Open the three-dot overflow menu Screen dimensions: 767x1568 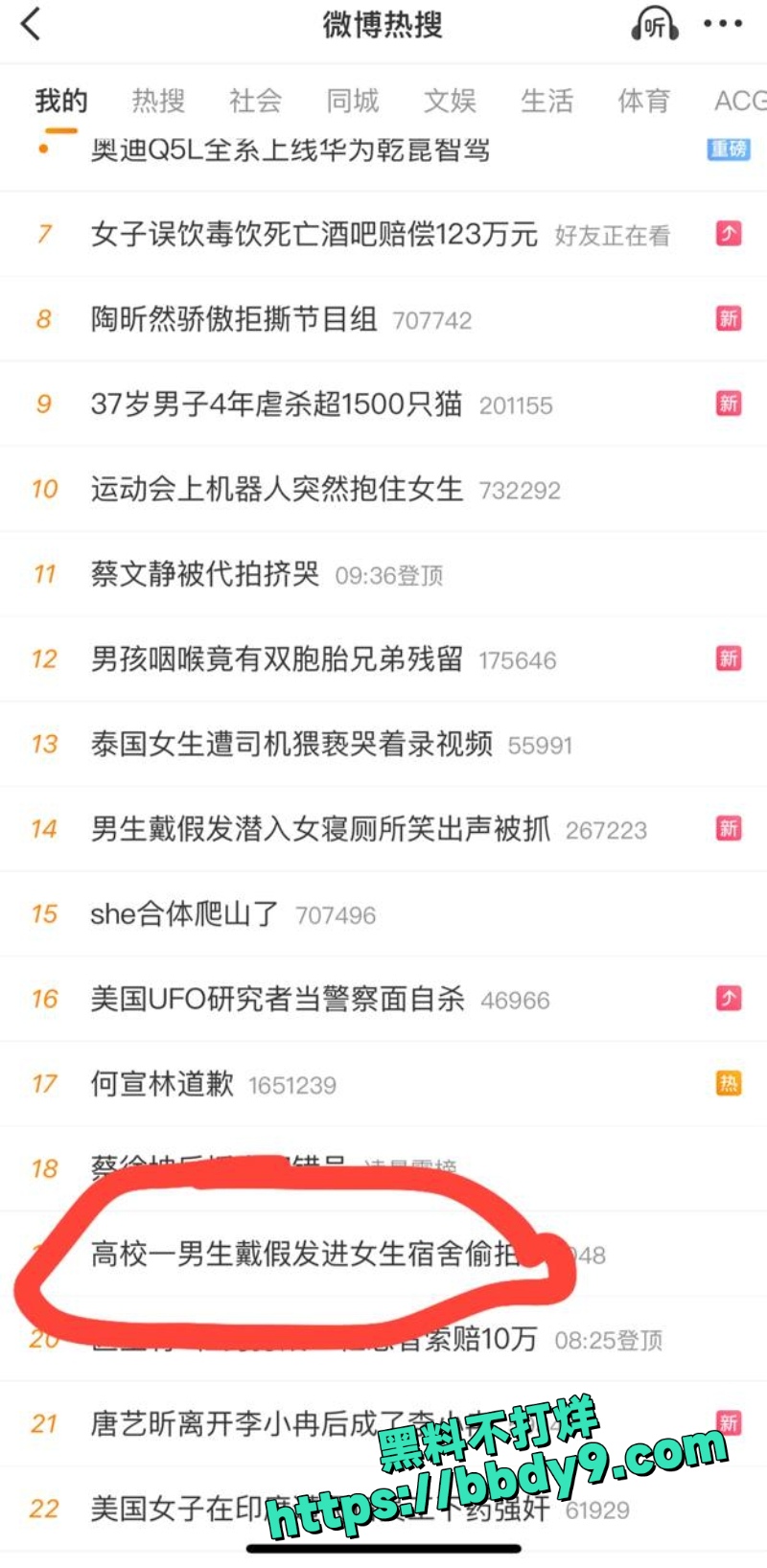click(x=723, y=25)
